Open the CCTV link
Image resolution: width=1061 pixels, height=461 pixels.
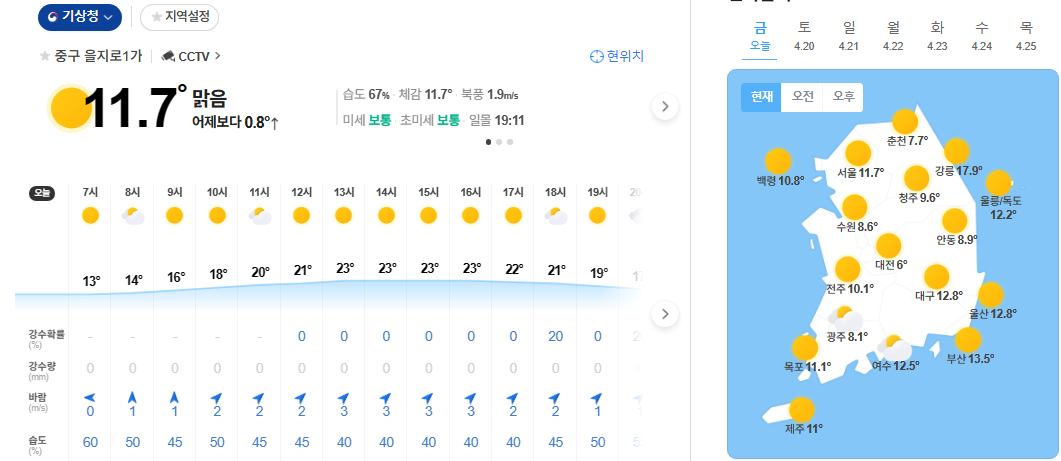[x=191, y=56]
